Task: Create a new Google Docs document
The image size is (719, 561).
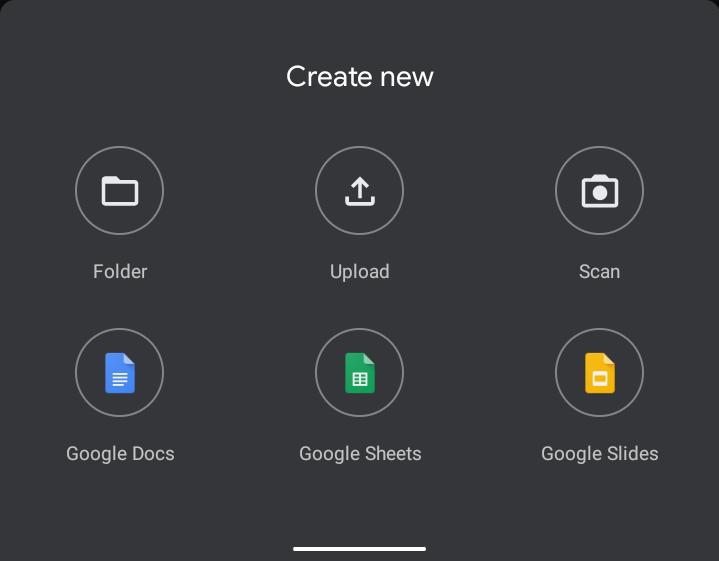Action: pyautogui.click(x=119, y=373)
